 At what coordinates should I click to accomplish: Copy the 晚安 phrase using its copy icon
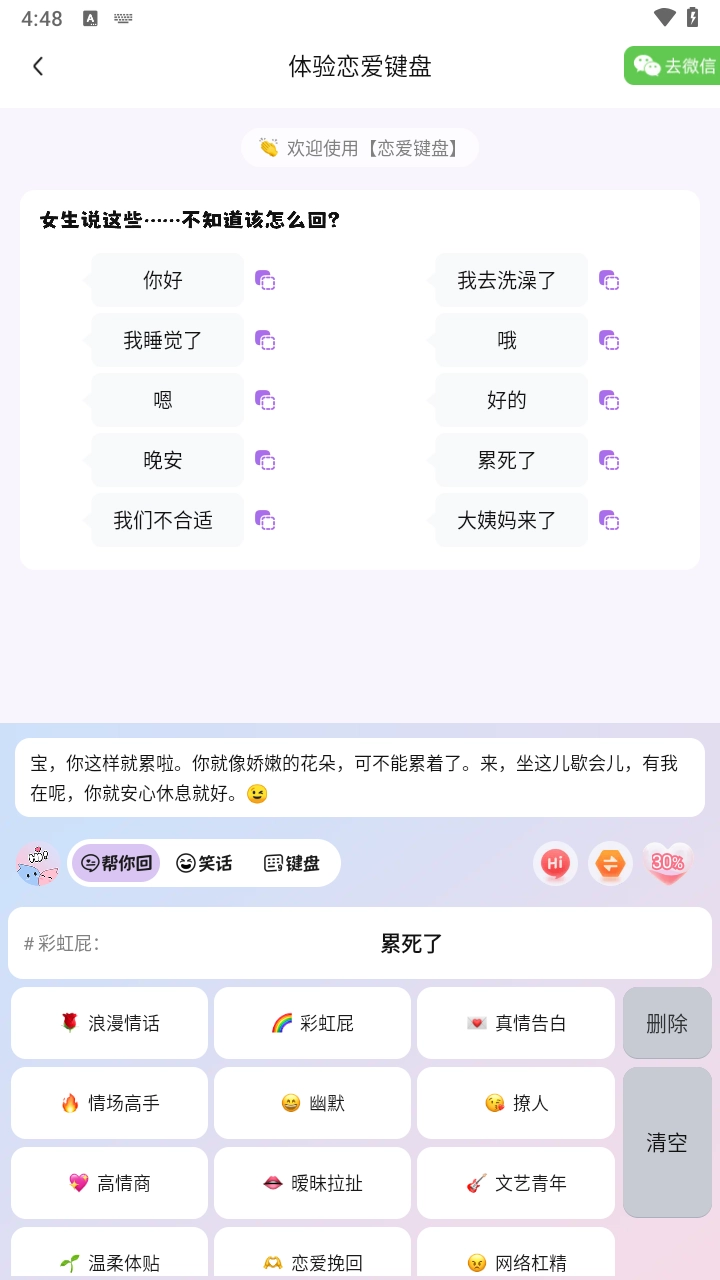(266, 460)
